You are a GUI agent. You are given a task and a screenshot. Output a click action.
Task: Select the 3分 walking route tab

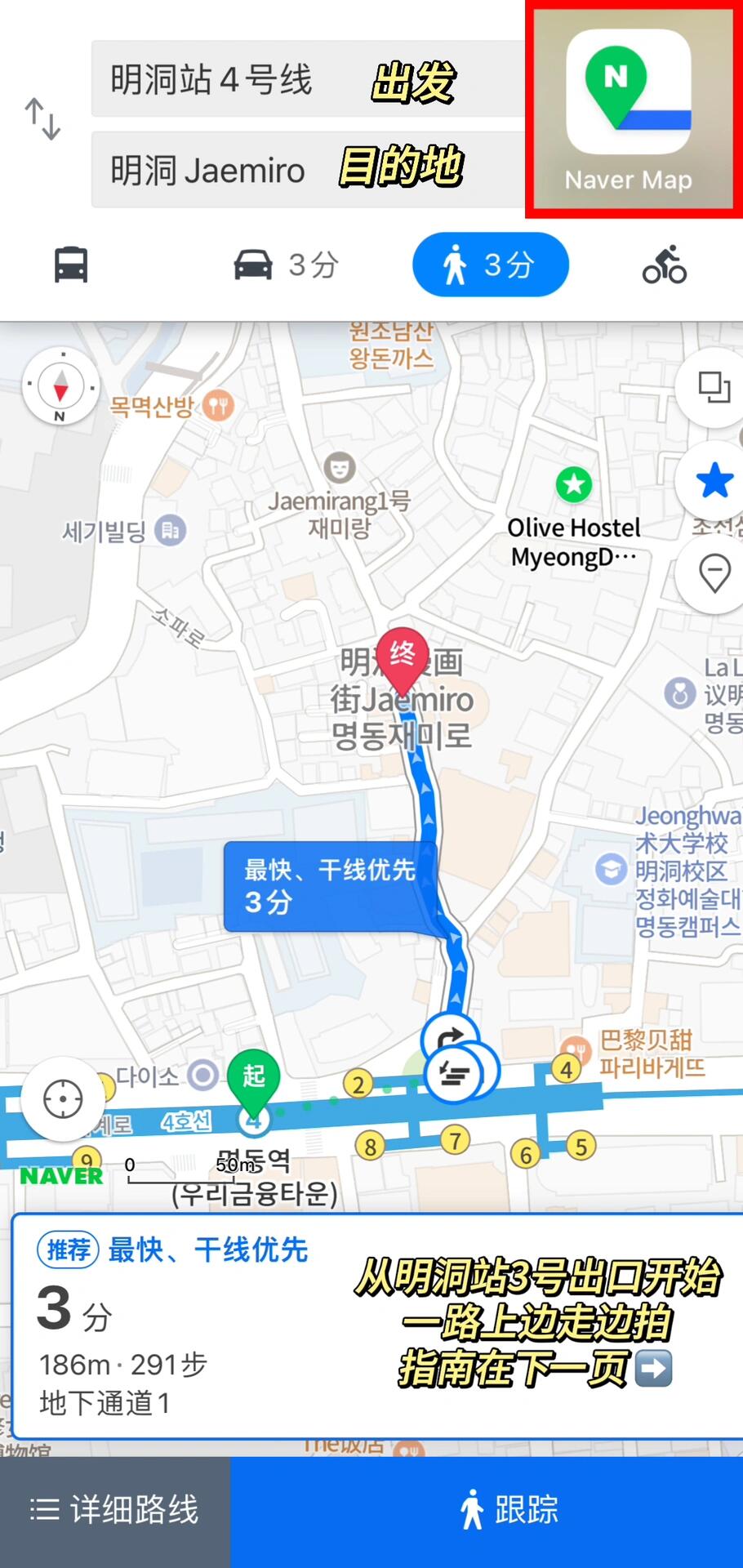coord(490,265)
